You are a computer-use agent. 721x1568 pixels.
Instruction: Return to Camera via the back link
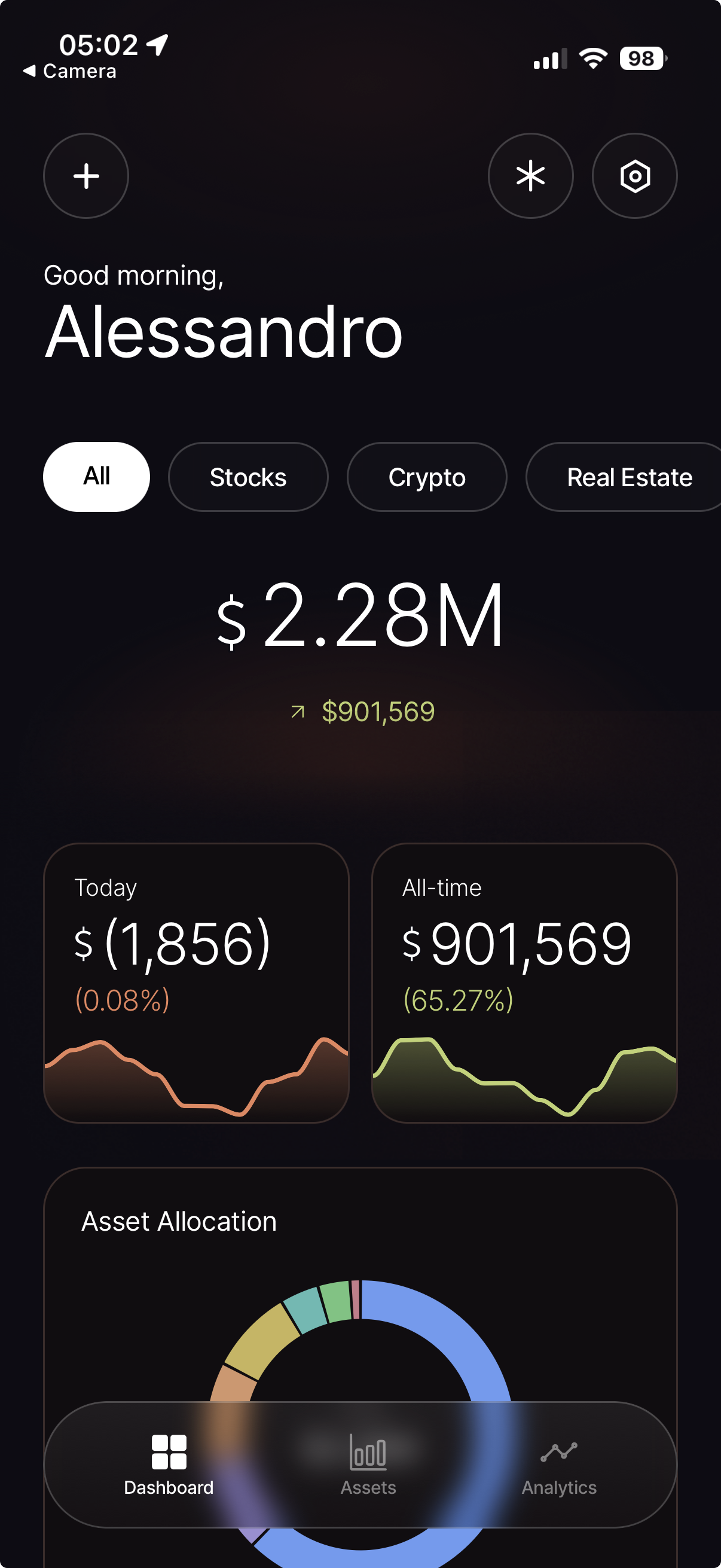pos(70,71)
